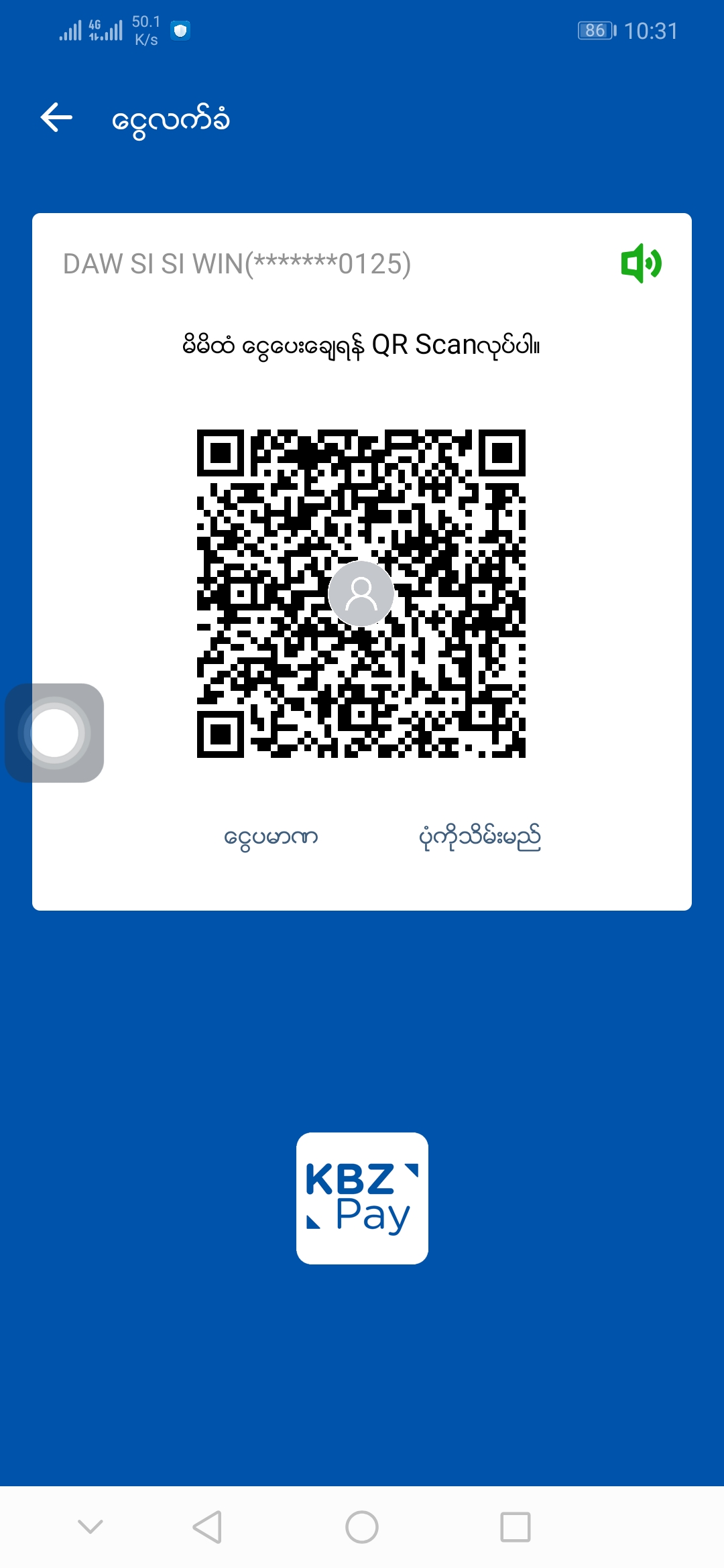
Task: Go to the system home screen
Action: 362,1527
